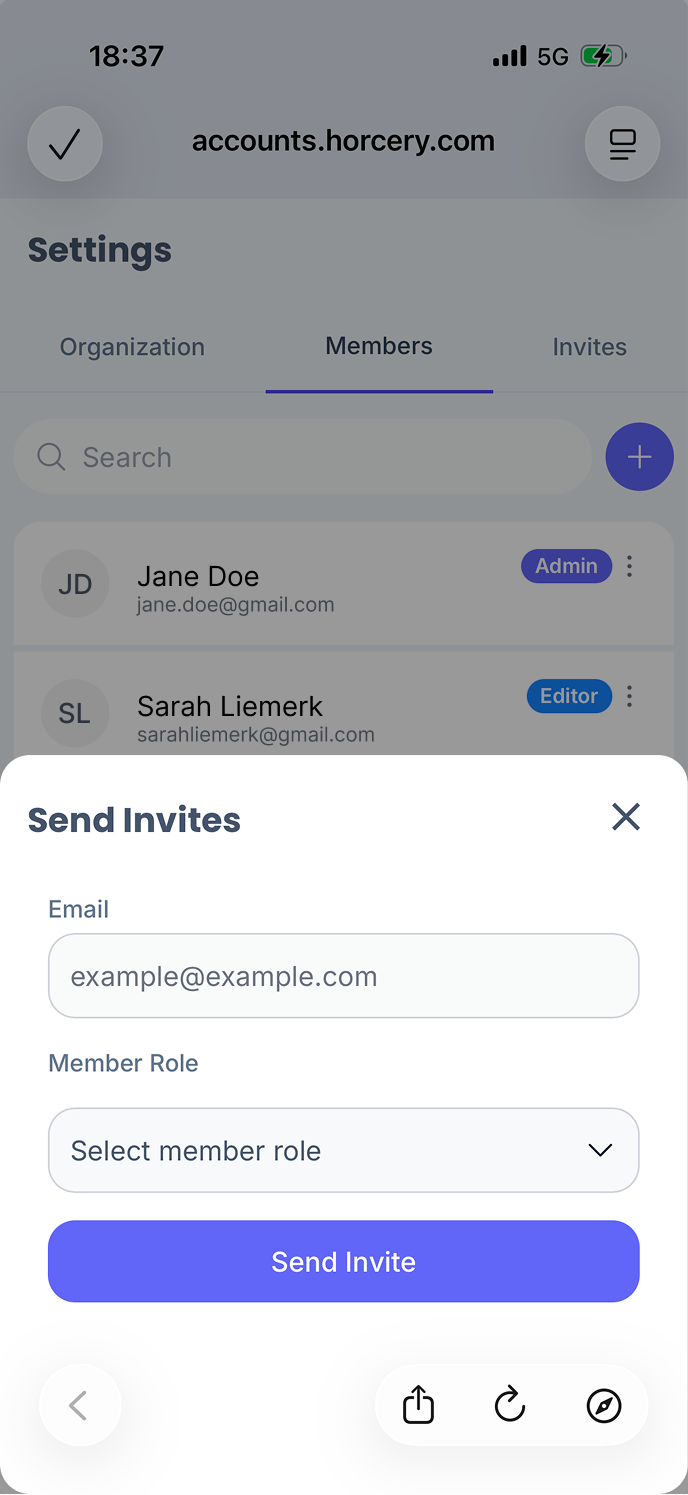688x1495 pixels.
Task: Tap the members Search field
Action: pos(303,457)
